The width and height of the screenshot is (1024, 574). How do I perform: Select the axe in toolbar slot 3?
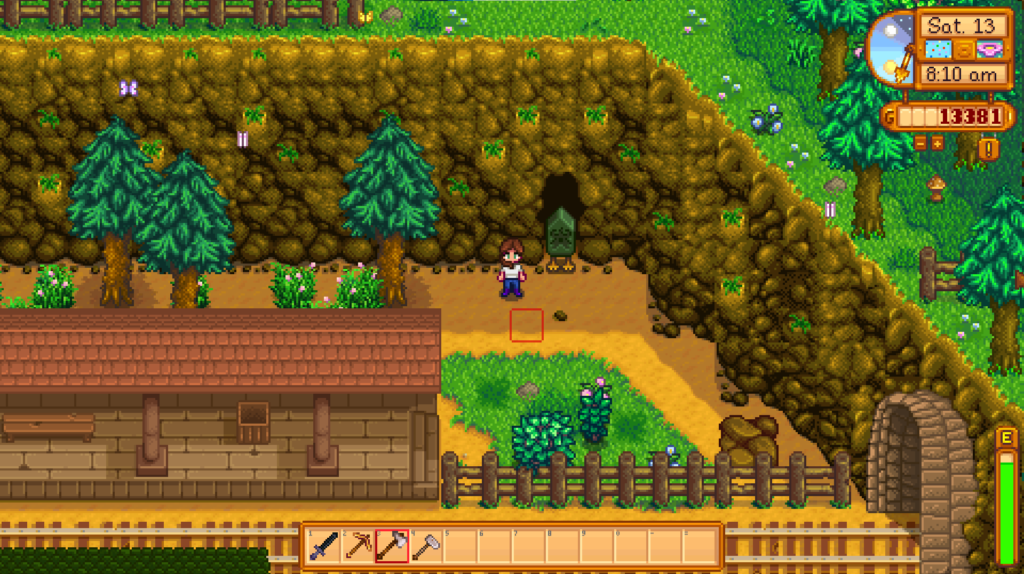[392, 546]
